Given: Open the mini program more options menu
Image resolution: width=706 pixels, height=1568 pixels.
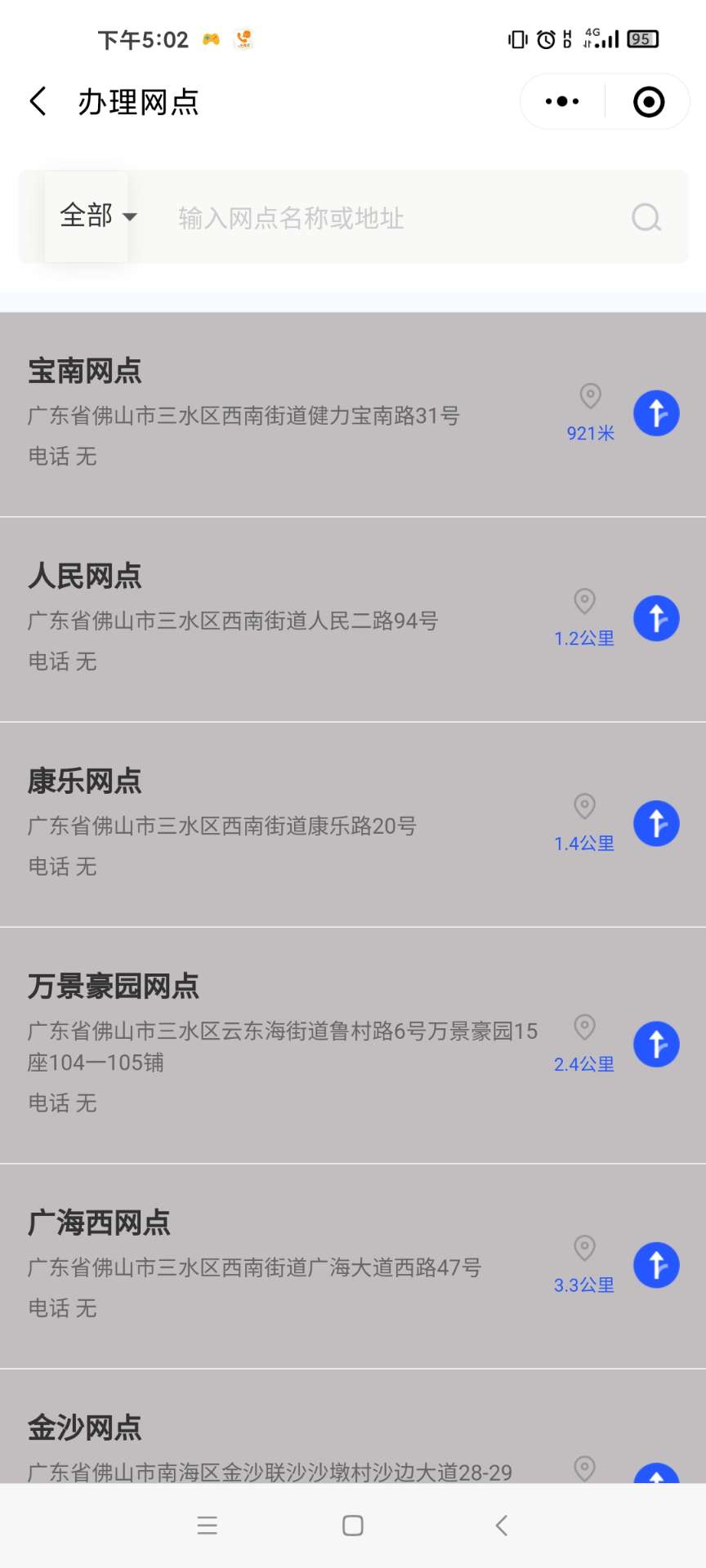Looking at the screenshot, I should click(562, 101).
